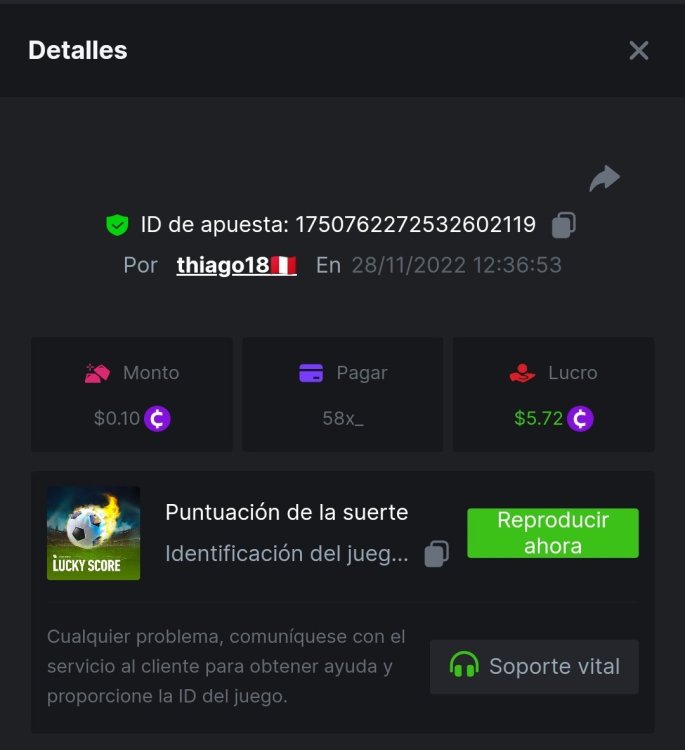Viewport: 685px width, 750px height.
Task: Open the Lucky Score game thumbnail
Action: click(x=93, y=533)
